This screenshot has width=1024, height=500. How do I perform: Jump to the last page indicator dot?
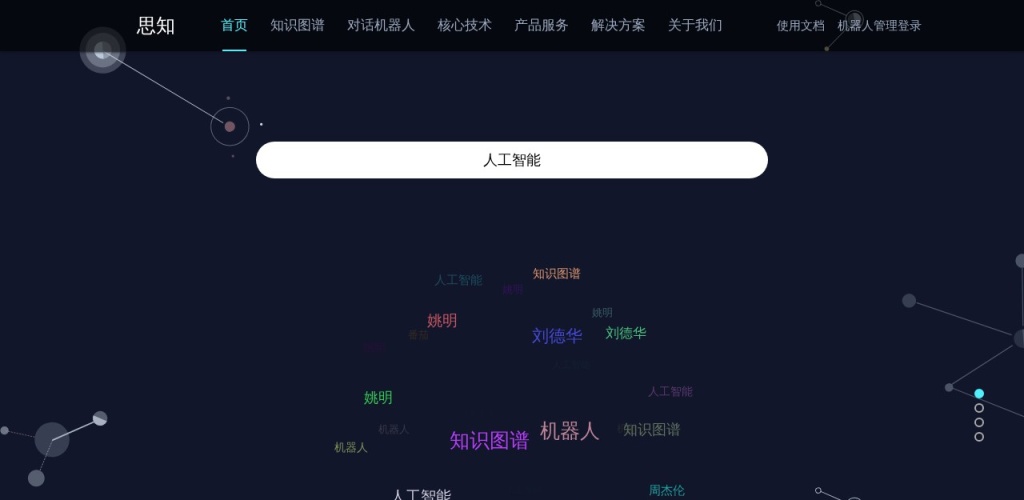click(979, 437)
